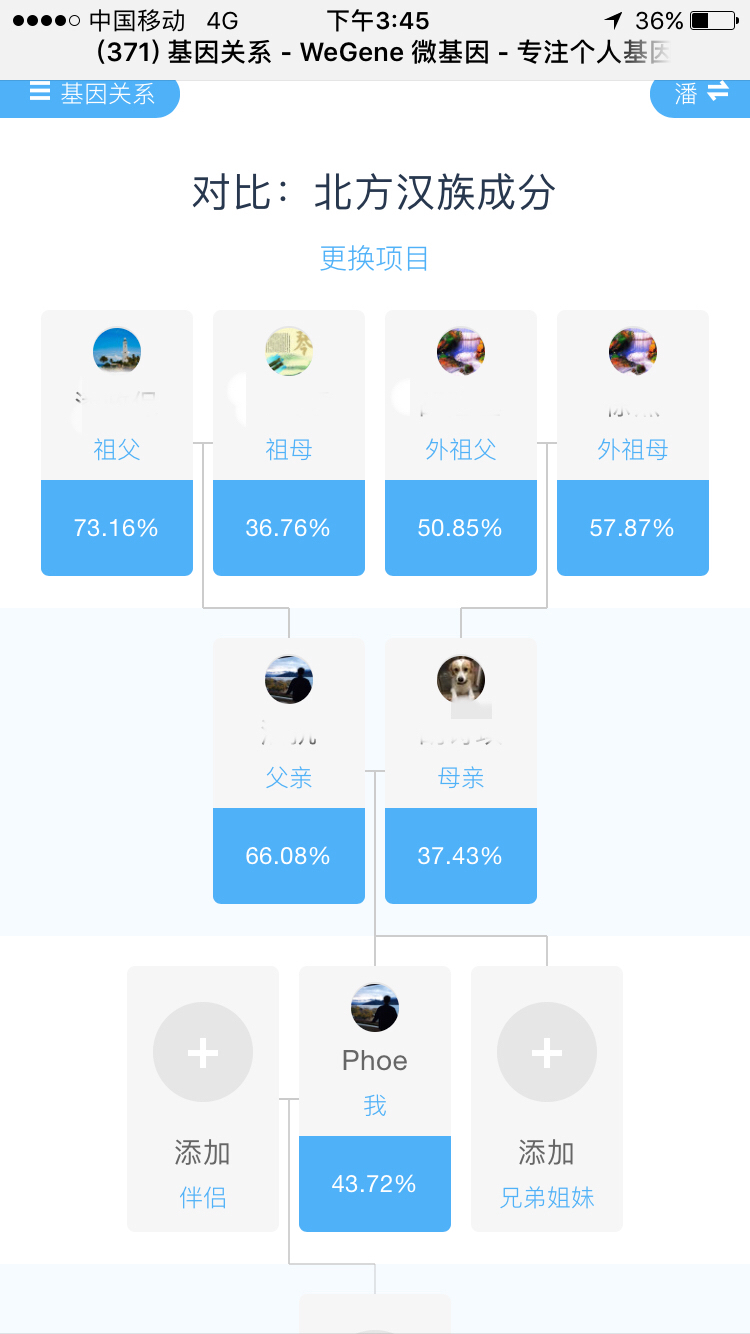Select the 外祖父 card
This screenshot has height=1334, width=750.
pyautogui.click(x=461, y=443)
